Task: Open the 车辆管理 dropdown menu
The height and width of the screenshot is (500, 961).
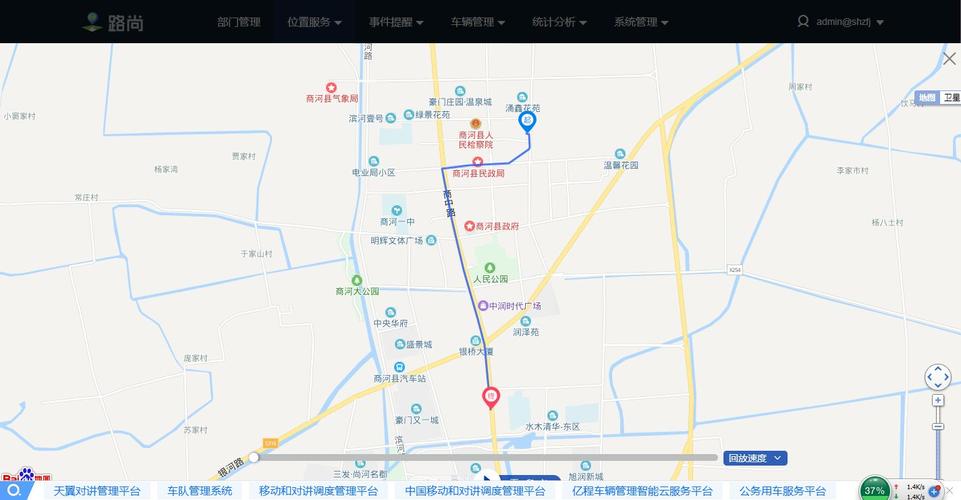Action: coord(477,22)
